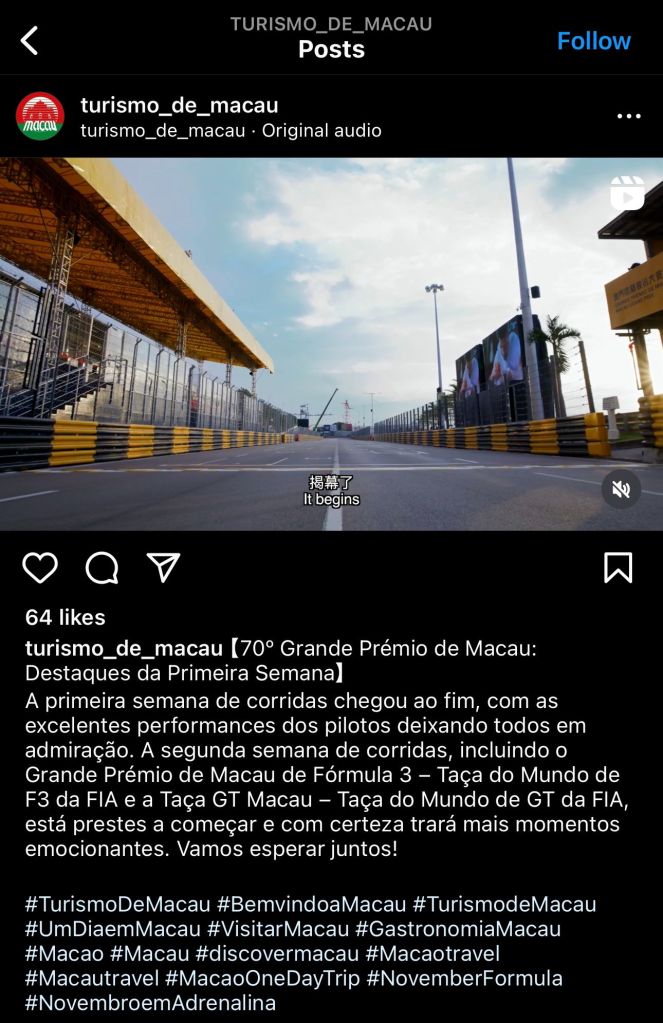Tap the turismo_de_macau username in the caption
663x1023 pixels.
pos(123,648)
